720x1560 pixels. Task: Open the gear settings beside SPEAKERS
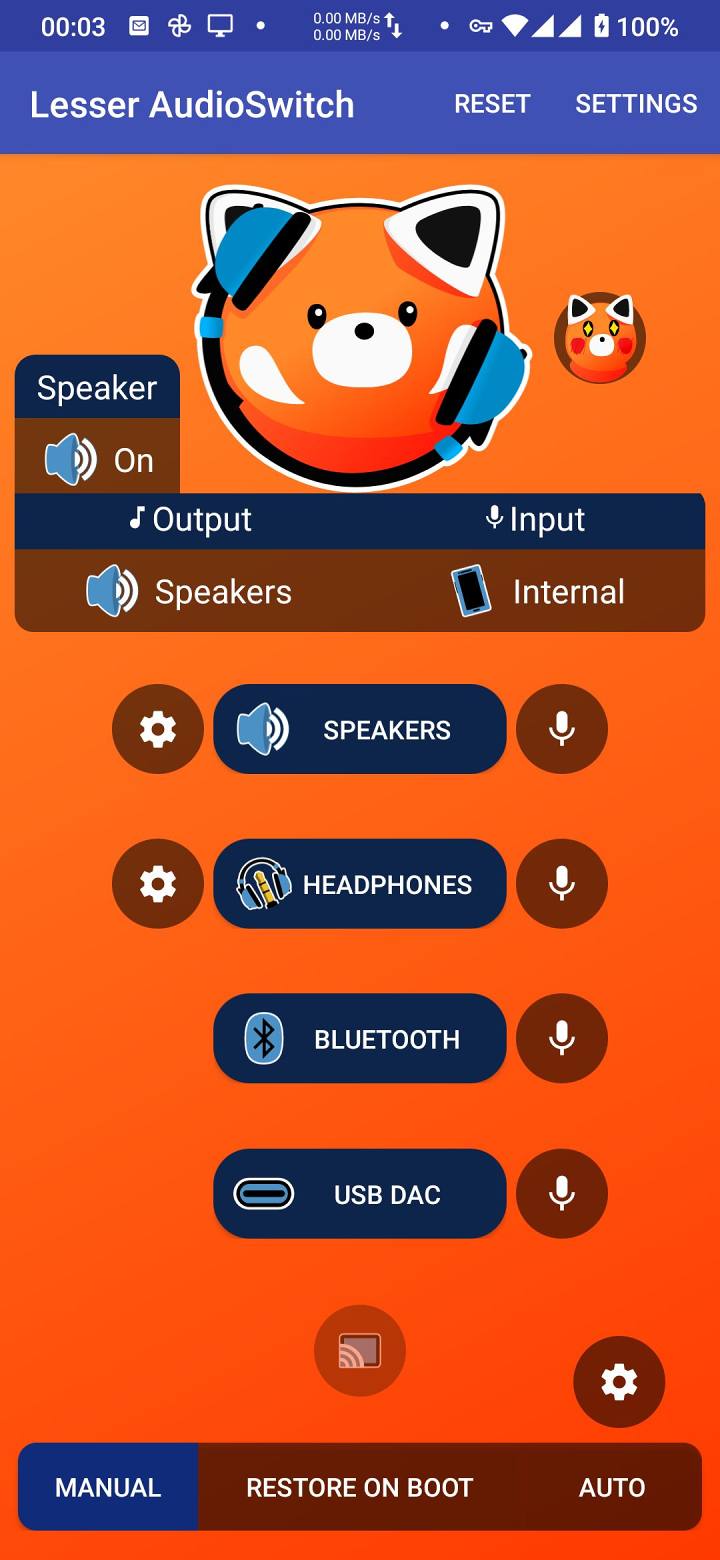(158, 729)
